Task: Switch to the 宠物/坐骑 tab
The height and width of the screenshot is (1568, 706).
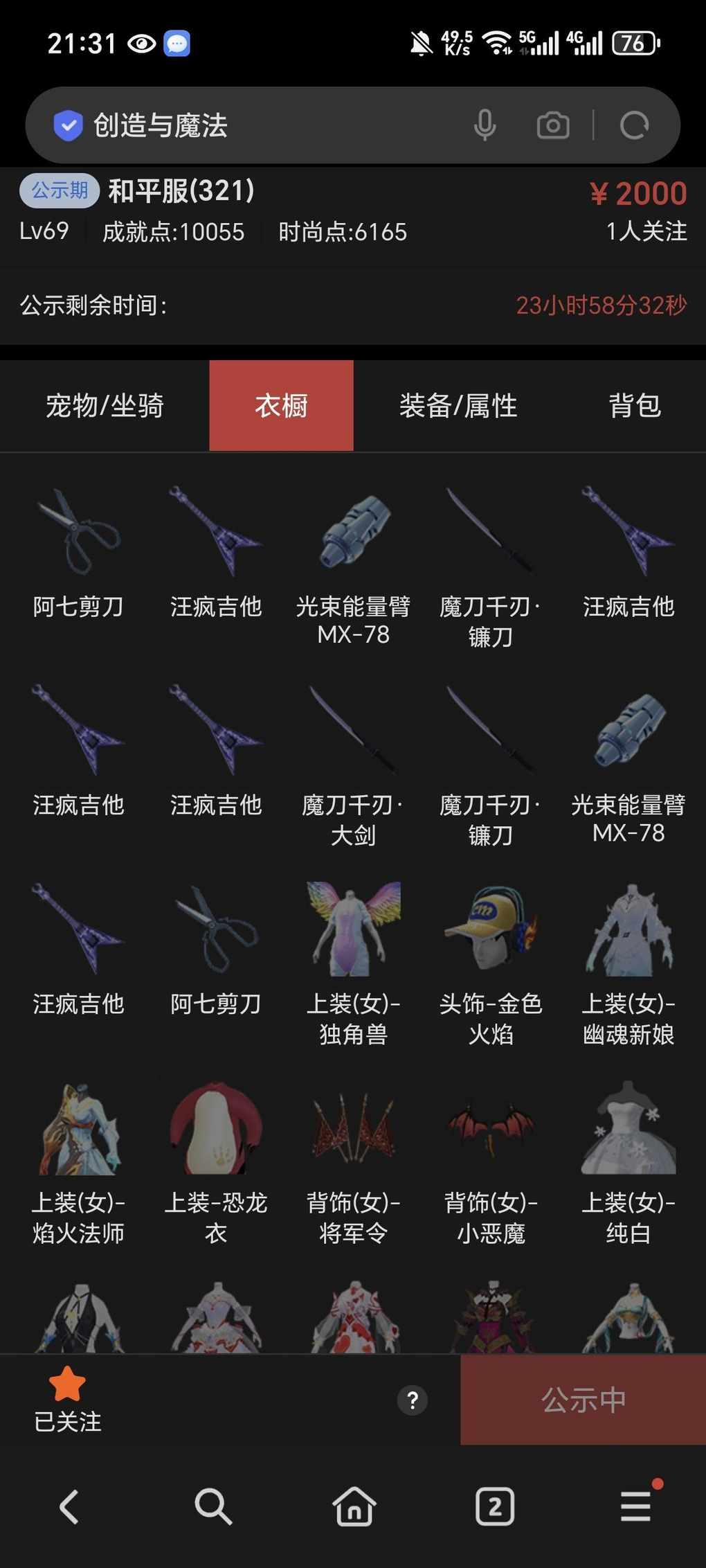Action: coord(105,406)
